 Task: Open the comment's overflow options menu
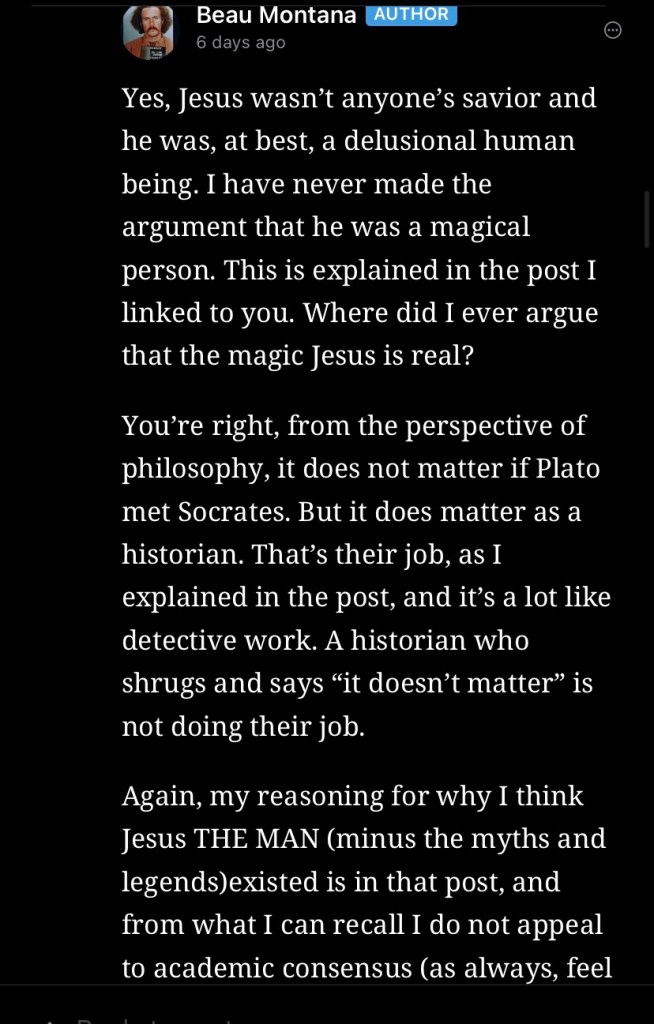pyautogui.click(x=614, y=31)
